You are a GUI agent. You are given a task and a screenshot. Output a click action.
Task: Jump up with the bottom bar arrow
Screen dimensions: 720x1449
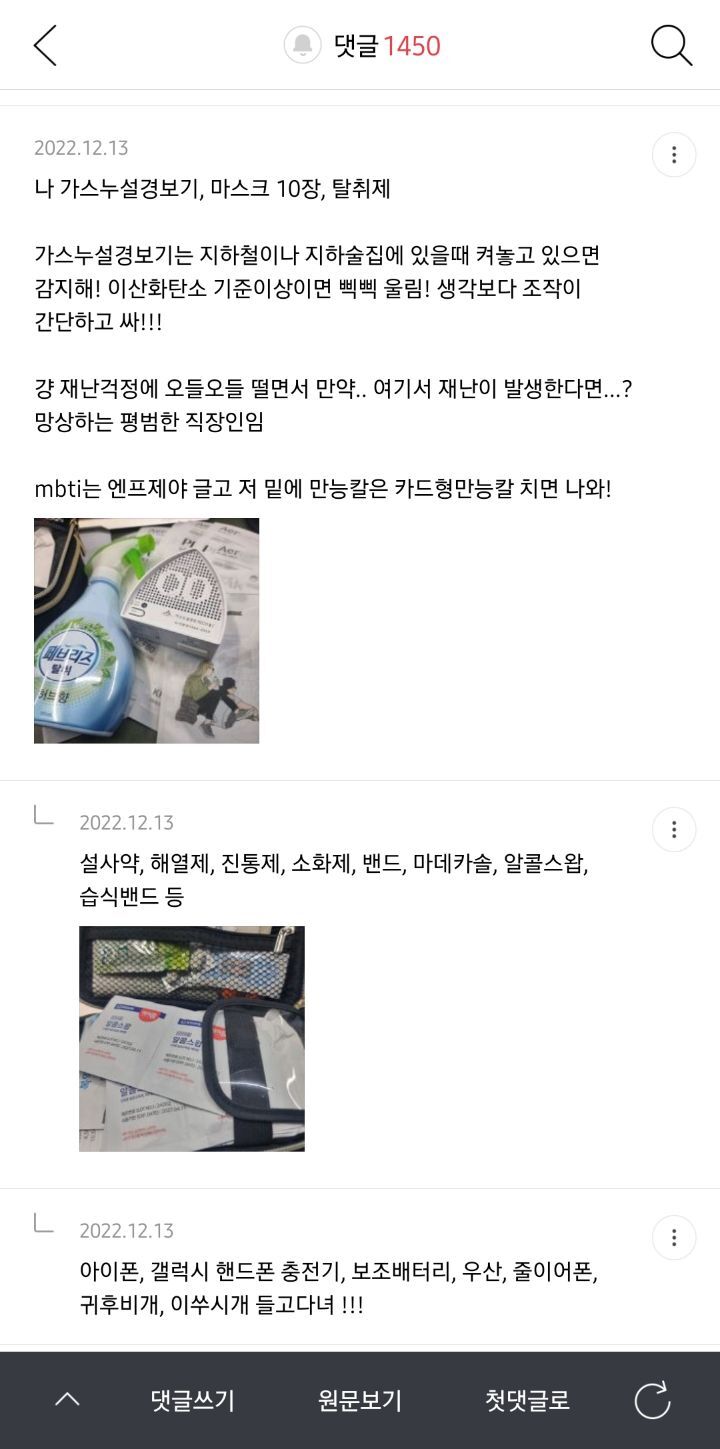[x=67, y=1400]
